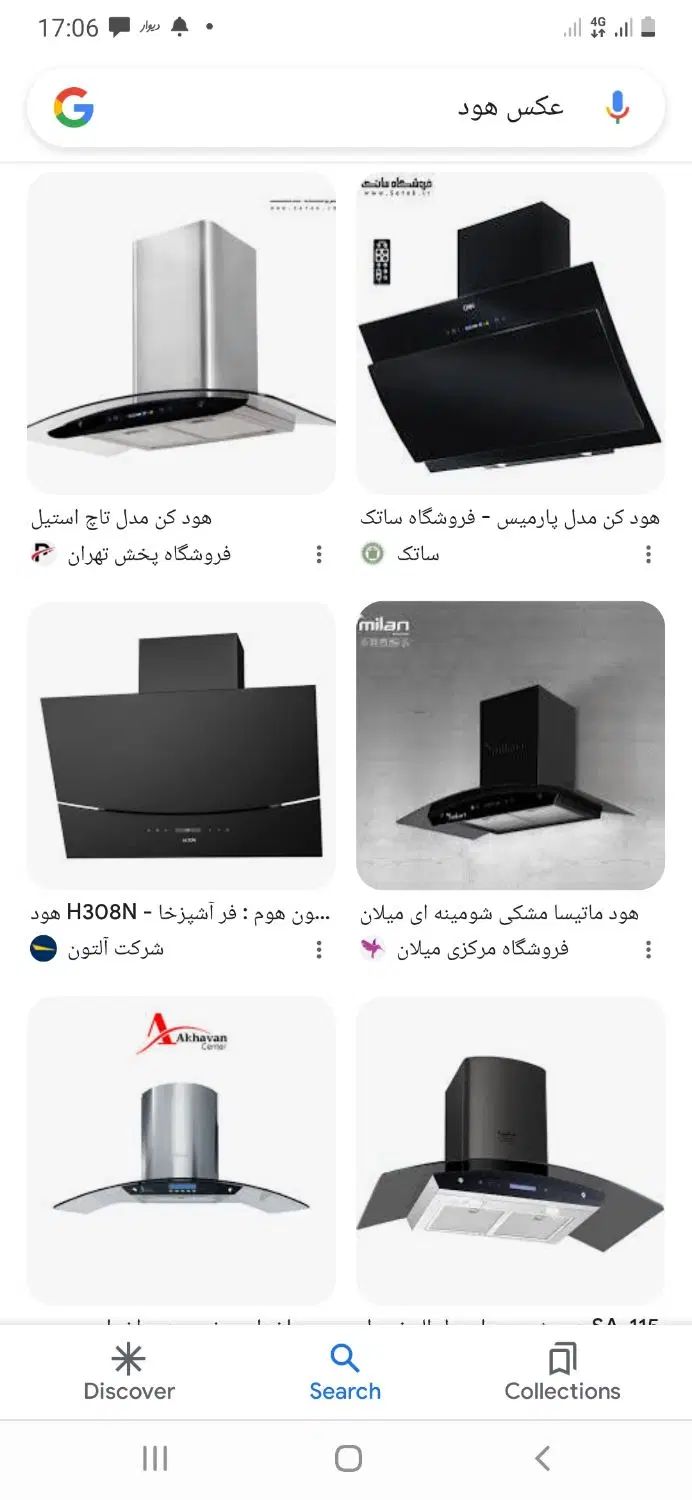Open the Akhavan Center steel hood image
The width and height of the screenshot is (692, 1500).
(181, 1150)
